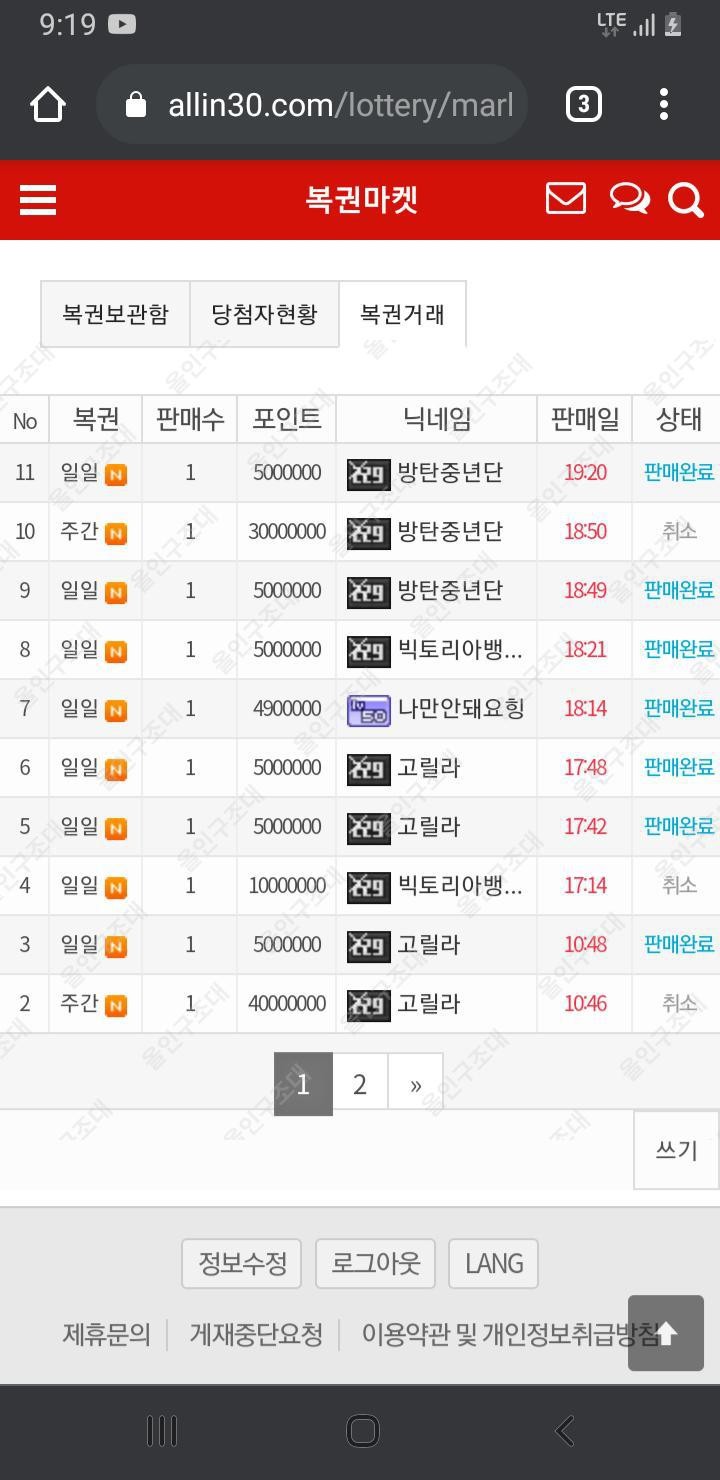Image resolution: width=720 pixels, height=1480 pixels.
Task: Open the chat bubbles icon
Action: click(630, 199)
